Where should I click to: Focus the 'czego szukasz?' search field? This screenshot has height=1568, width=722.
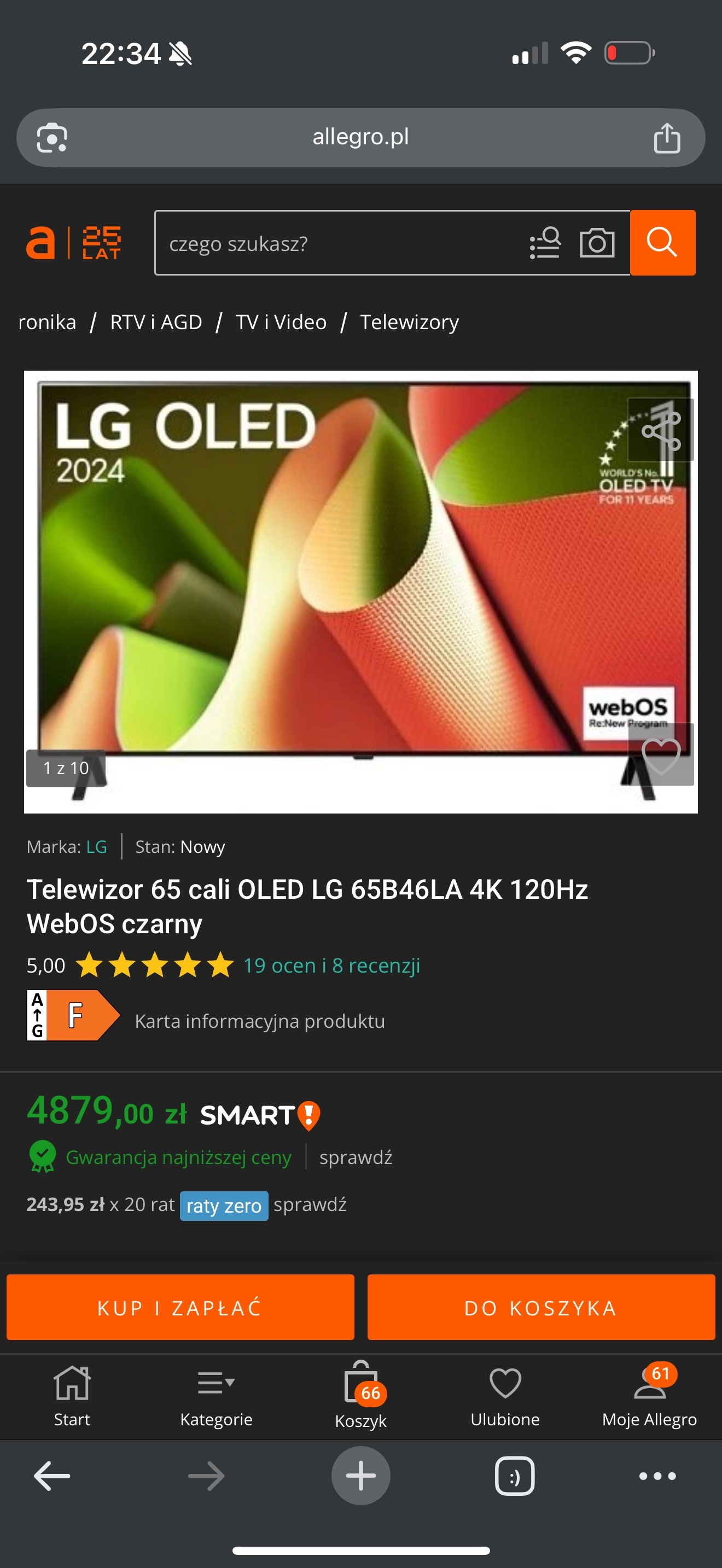coord(341,243)
